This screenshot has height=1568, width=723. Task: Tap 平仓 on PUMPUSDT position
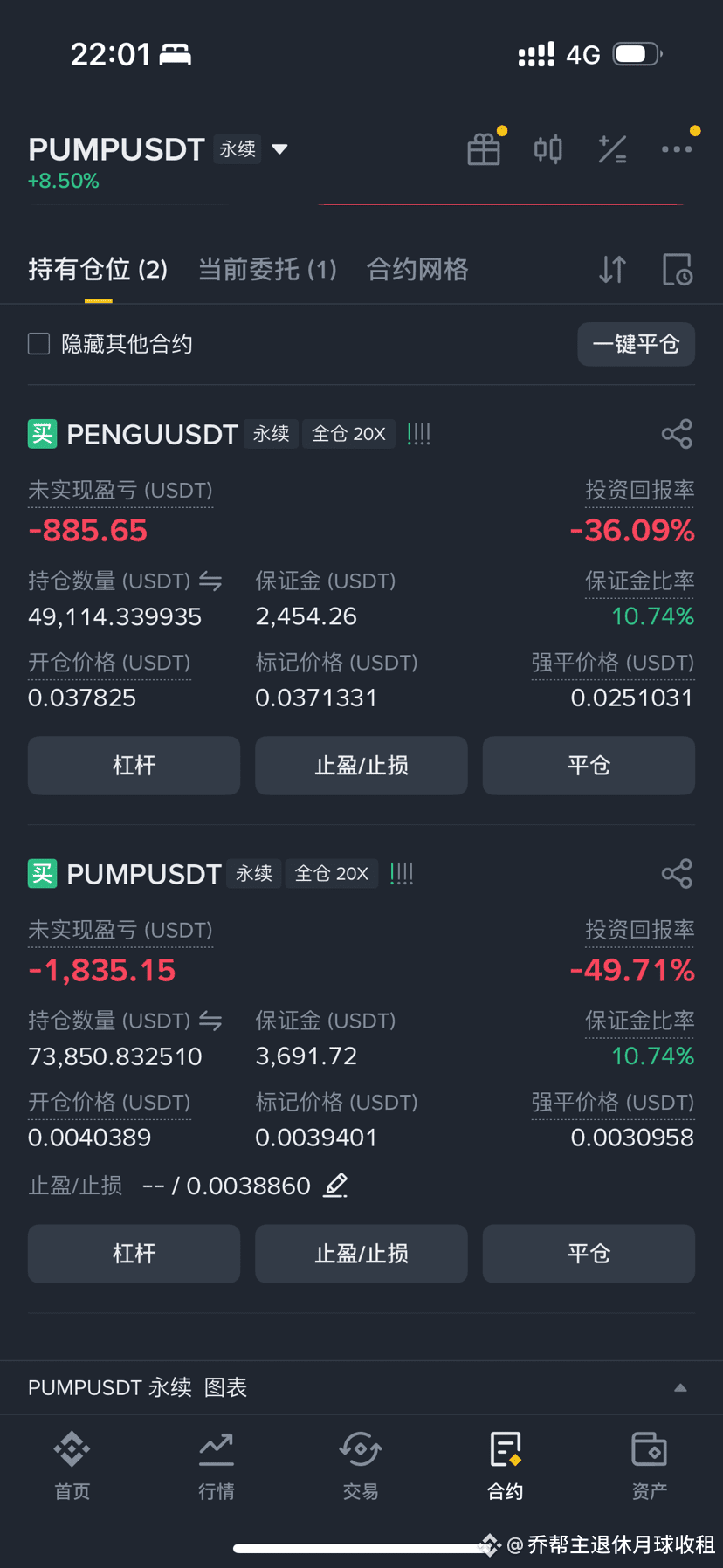[589, 1254]
